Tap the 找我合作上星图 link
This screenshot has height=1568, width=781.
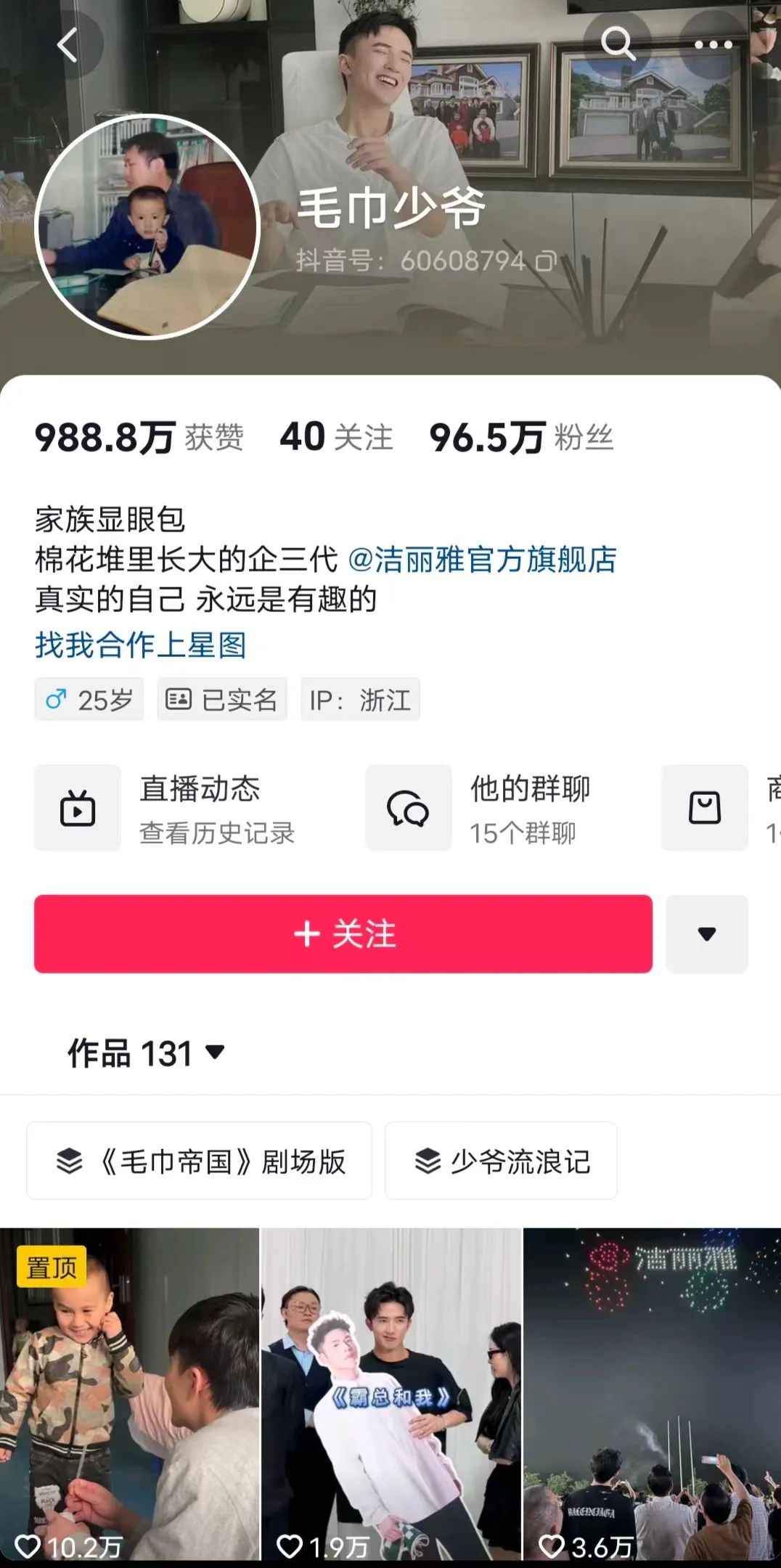pos(141,645)
